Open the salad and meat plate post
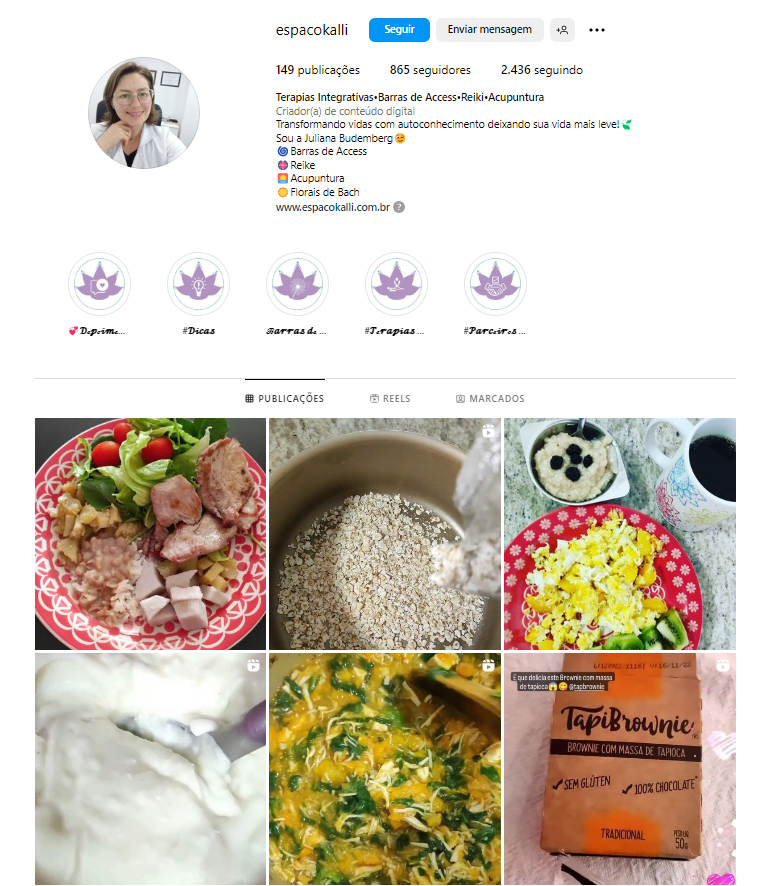This screenshot has height=886, width=758. point(150,534)
